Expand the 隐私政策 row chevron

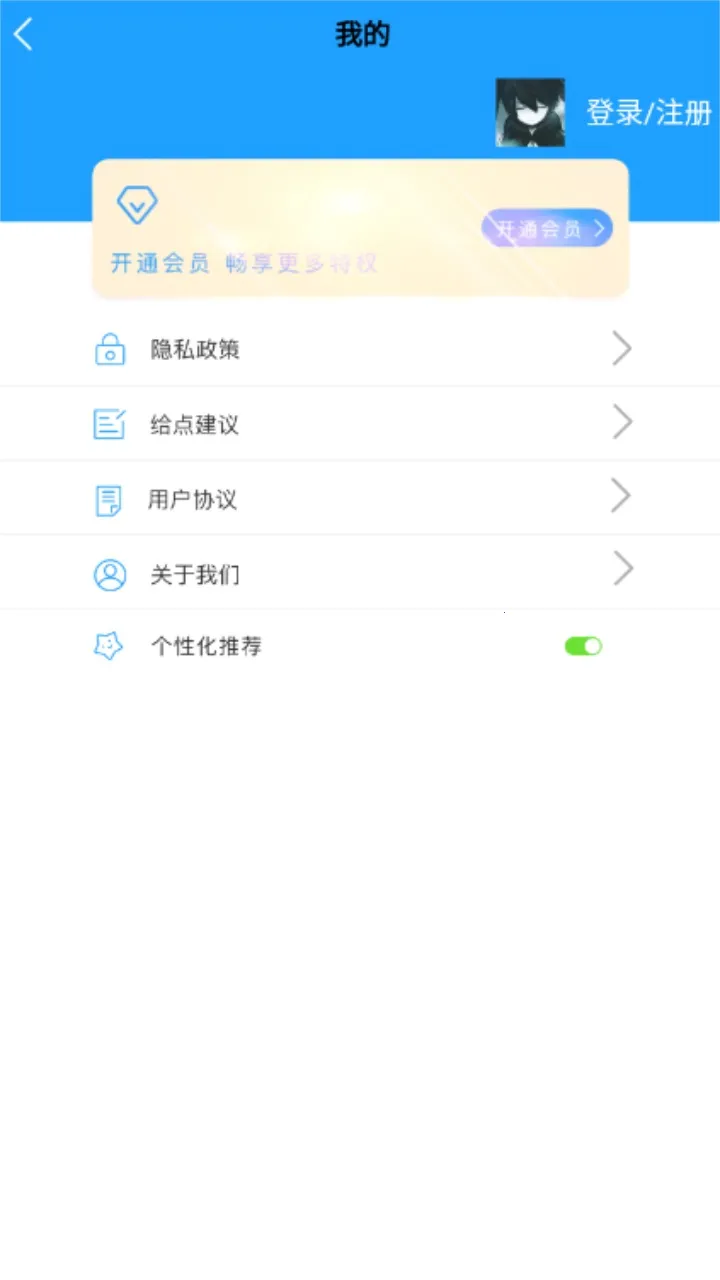tap(622, 348)
